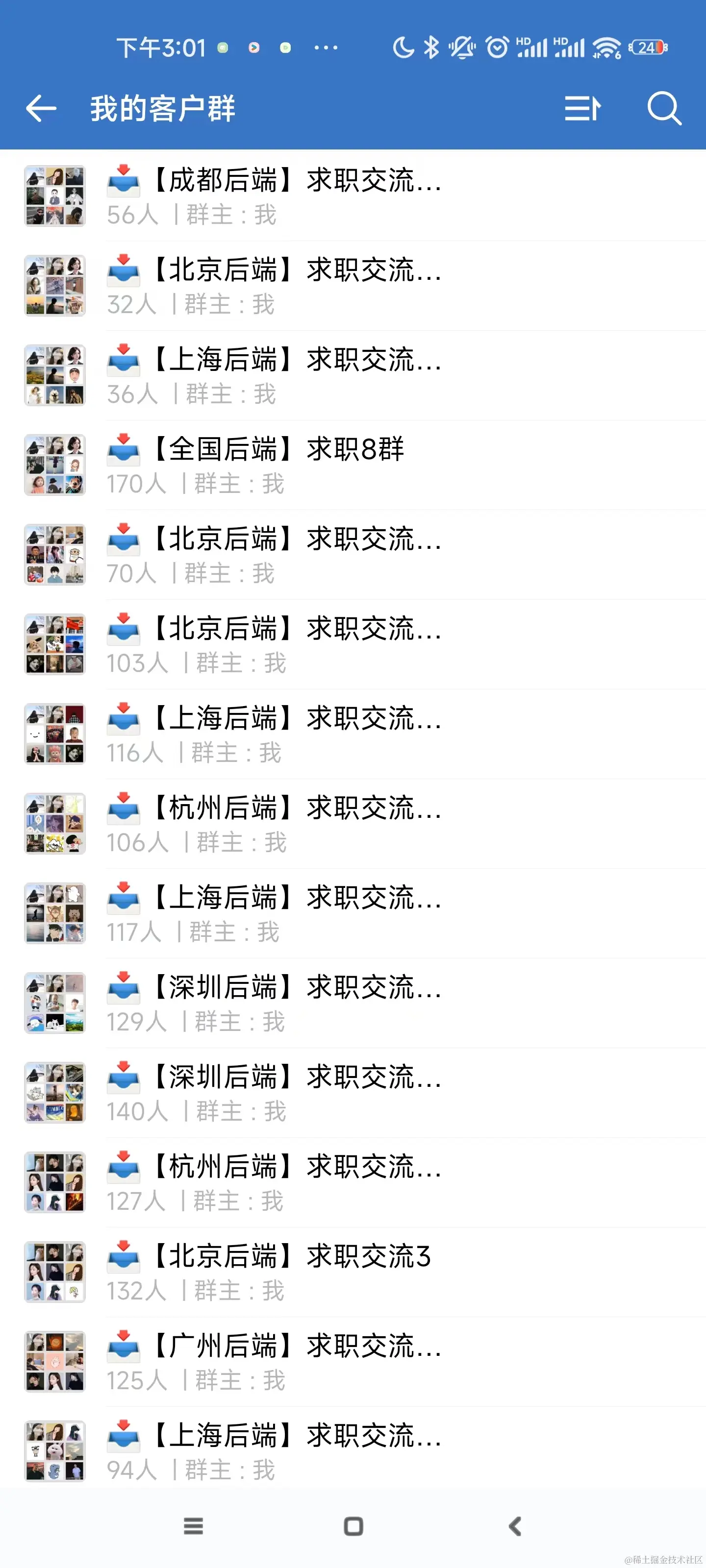Image resolution: width=706 pixels, height=1568 pixels.
Task: Tap the recent apps button in navigation bar
Action: (x=194, y=1527)
